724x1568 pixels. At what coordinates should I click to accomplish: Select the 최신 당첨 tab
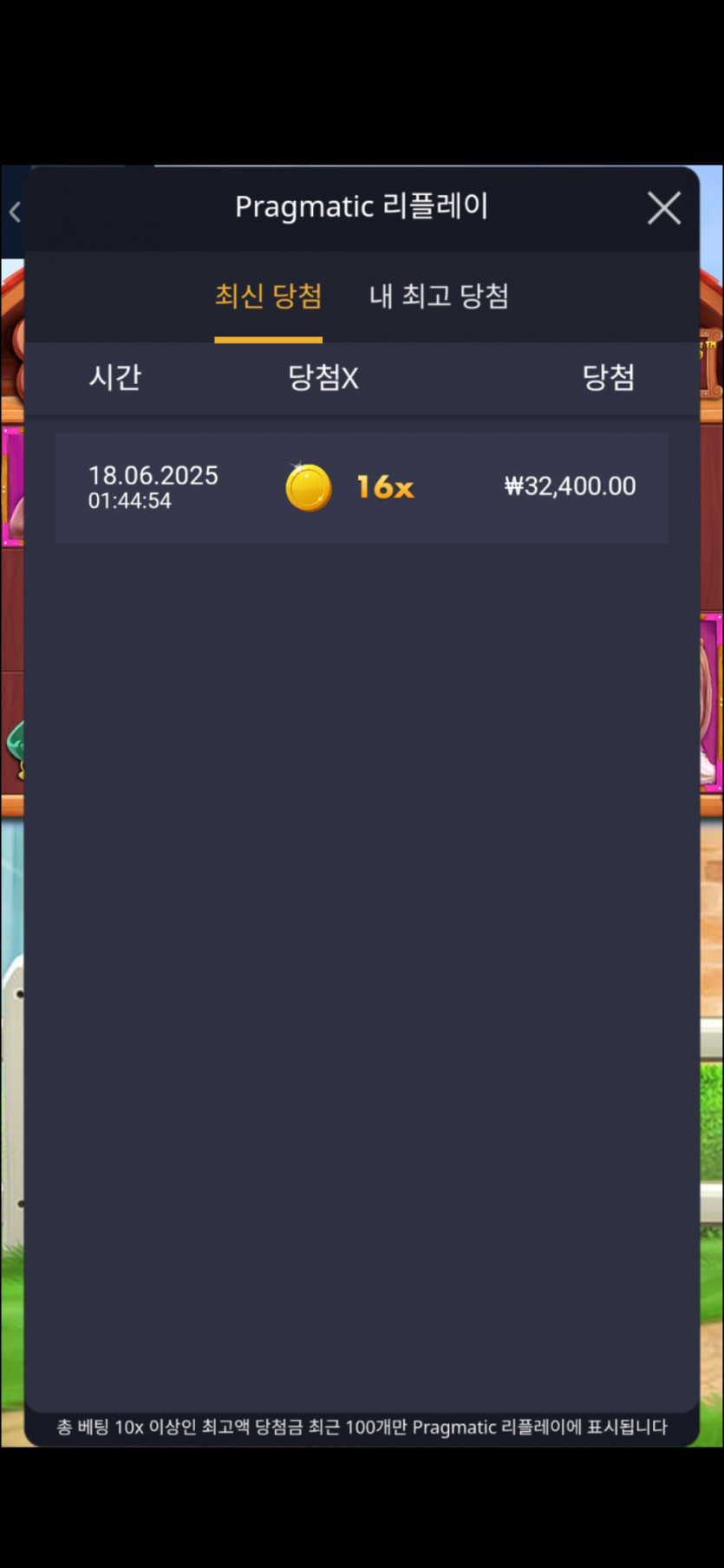268,296
